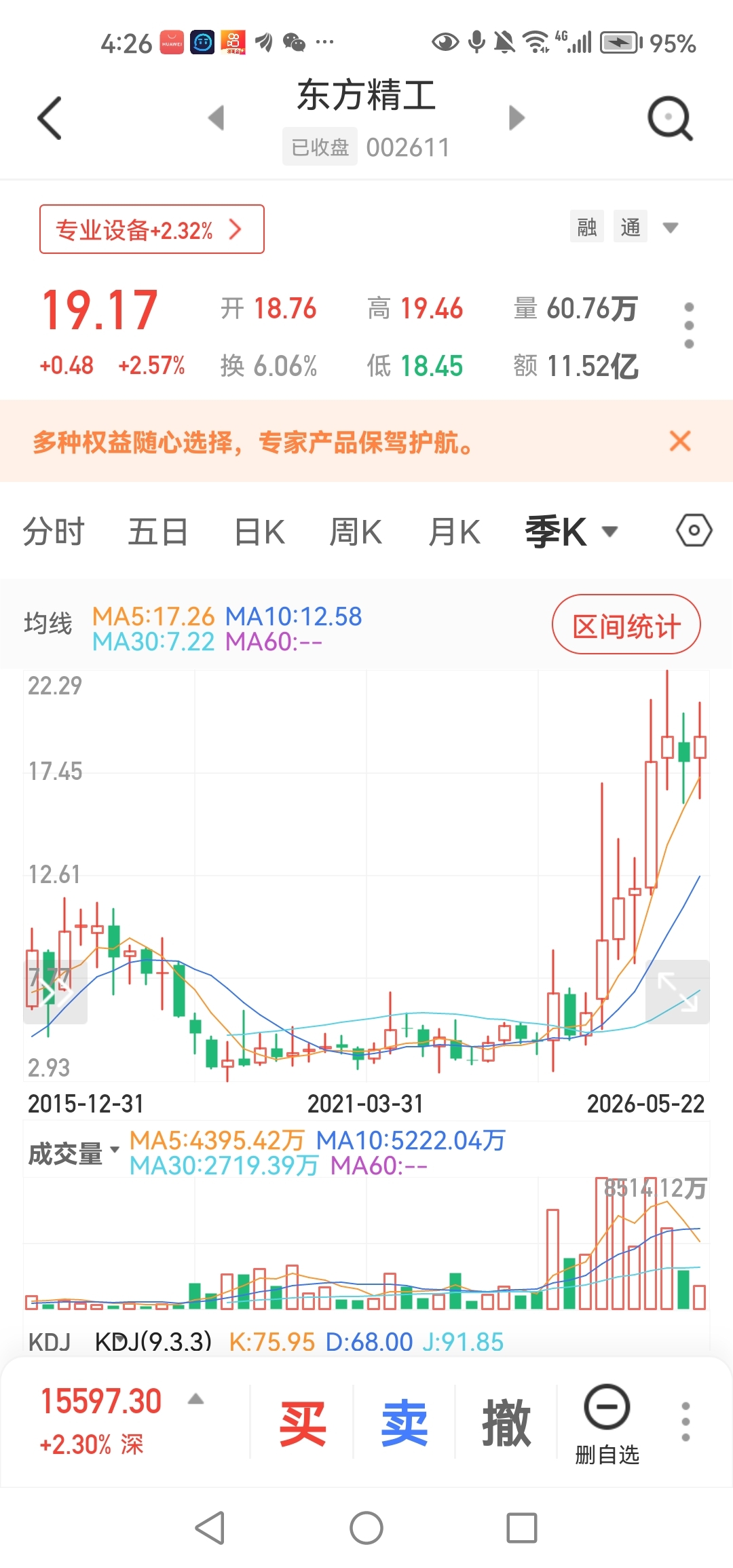The image size is (733, 1568).
Task: Open chart settings hexagon icon
Action: (x=694, y=530)
